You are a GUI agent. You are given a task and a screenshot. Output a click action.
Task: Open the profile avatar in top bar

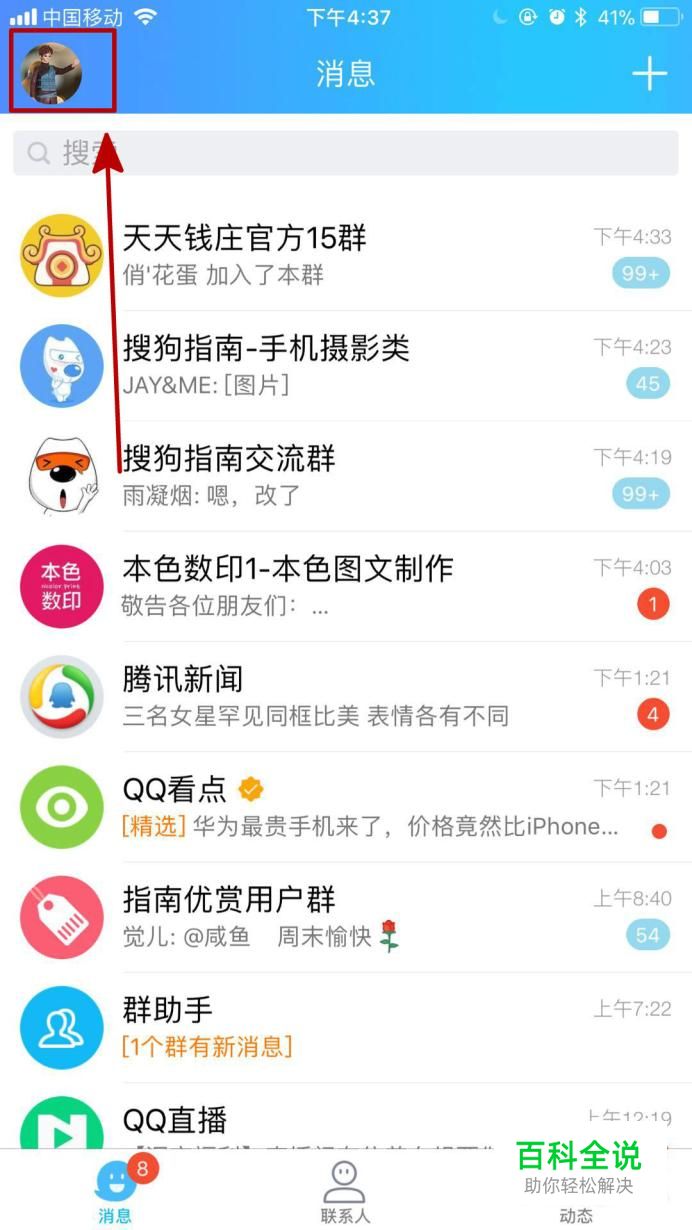(x=52, y=73)
